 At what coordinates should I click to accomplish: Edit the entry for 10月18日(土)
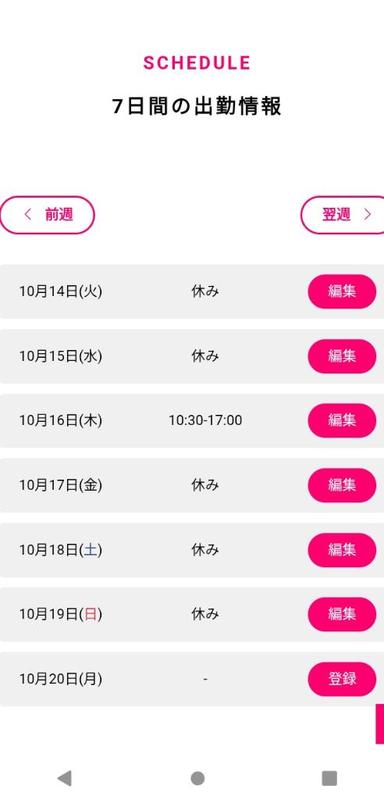342,550
